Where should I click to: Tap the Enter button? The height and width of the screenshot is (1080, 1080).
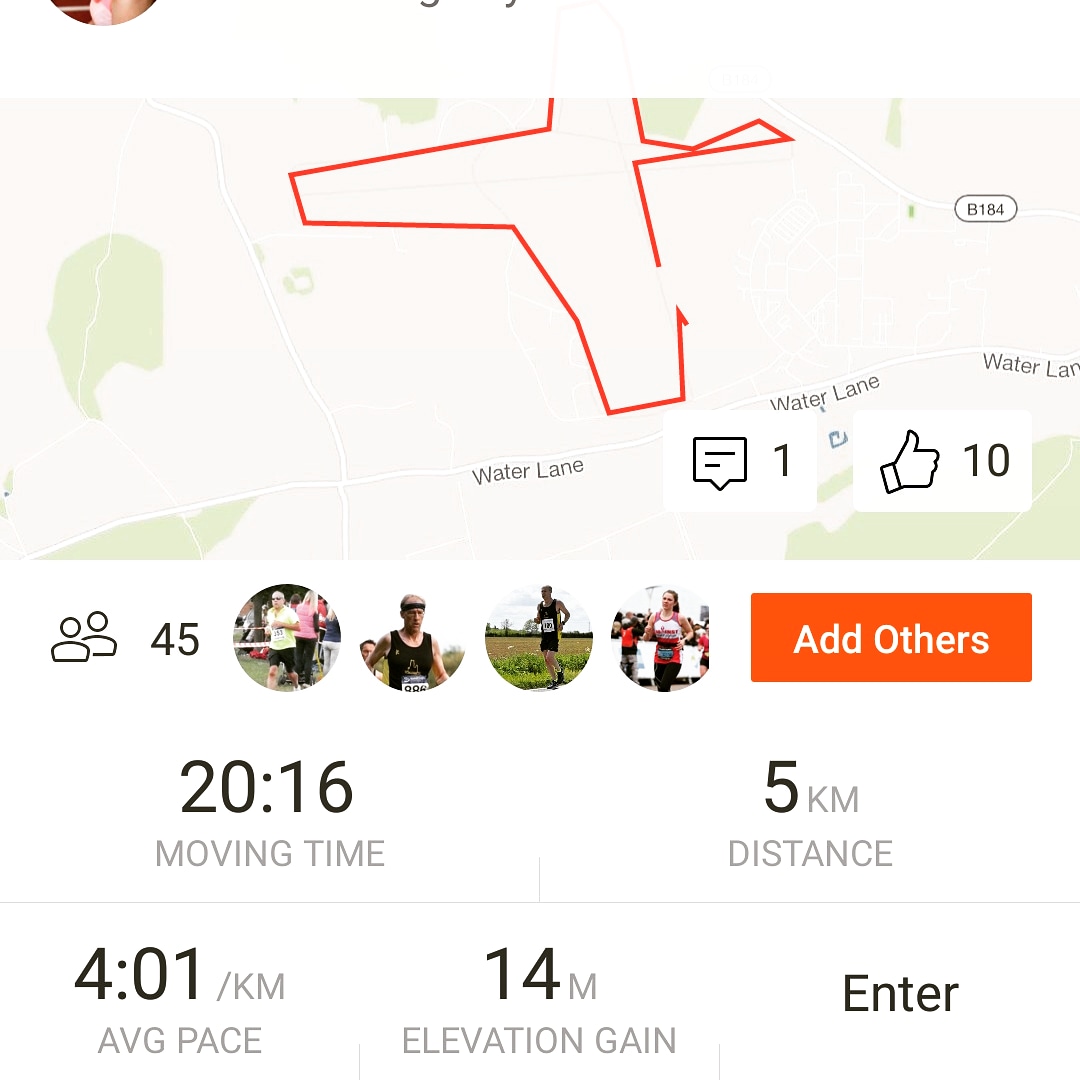coord(900,994)
